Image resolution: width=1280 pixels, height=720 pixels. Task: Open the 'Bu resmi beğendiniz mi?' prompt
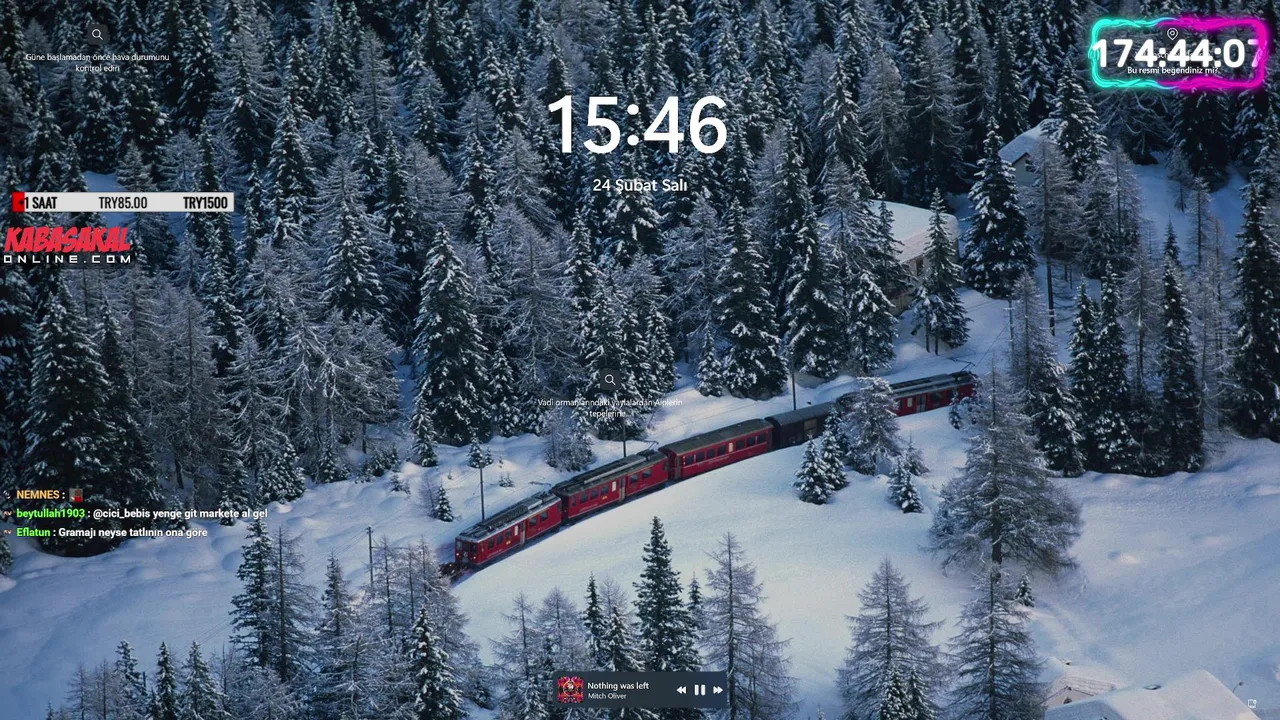tap(1173, 35)
